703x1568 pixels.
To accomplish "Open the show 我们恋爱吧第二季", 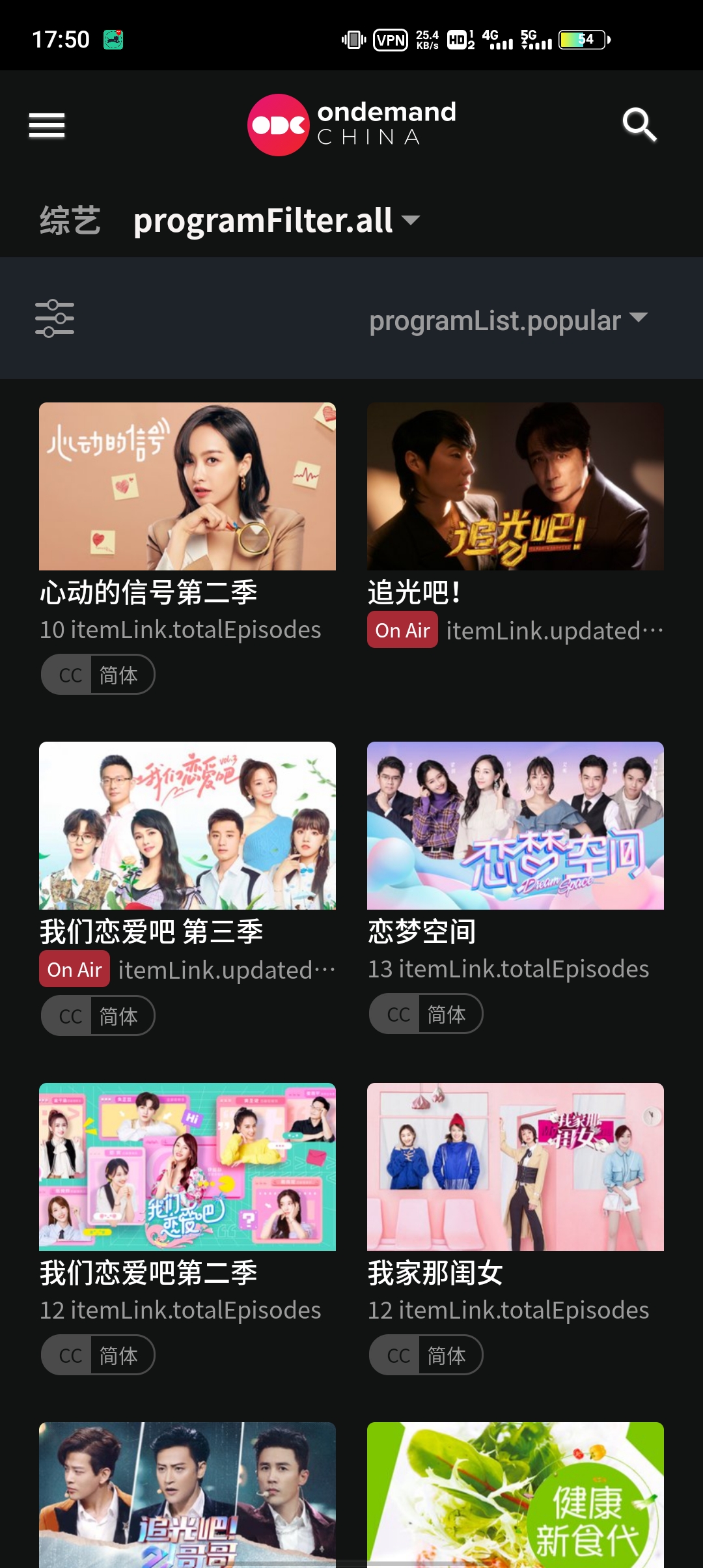I will click(187, 1167).
